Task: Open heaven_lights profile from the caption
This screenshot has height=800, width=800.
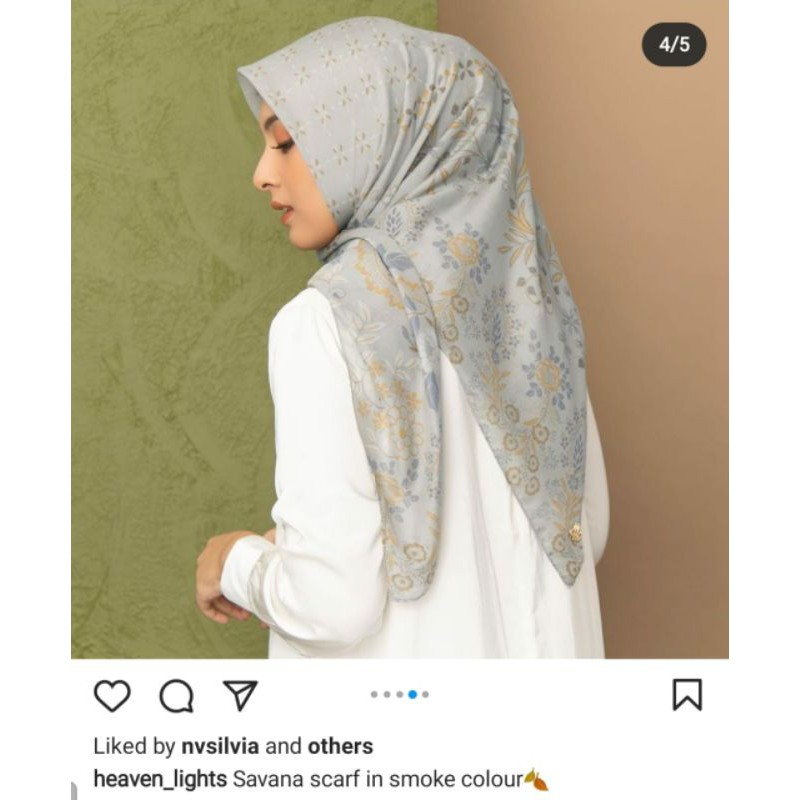Action: coord(160,779)
